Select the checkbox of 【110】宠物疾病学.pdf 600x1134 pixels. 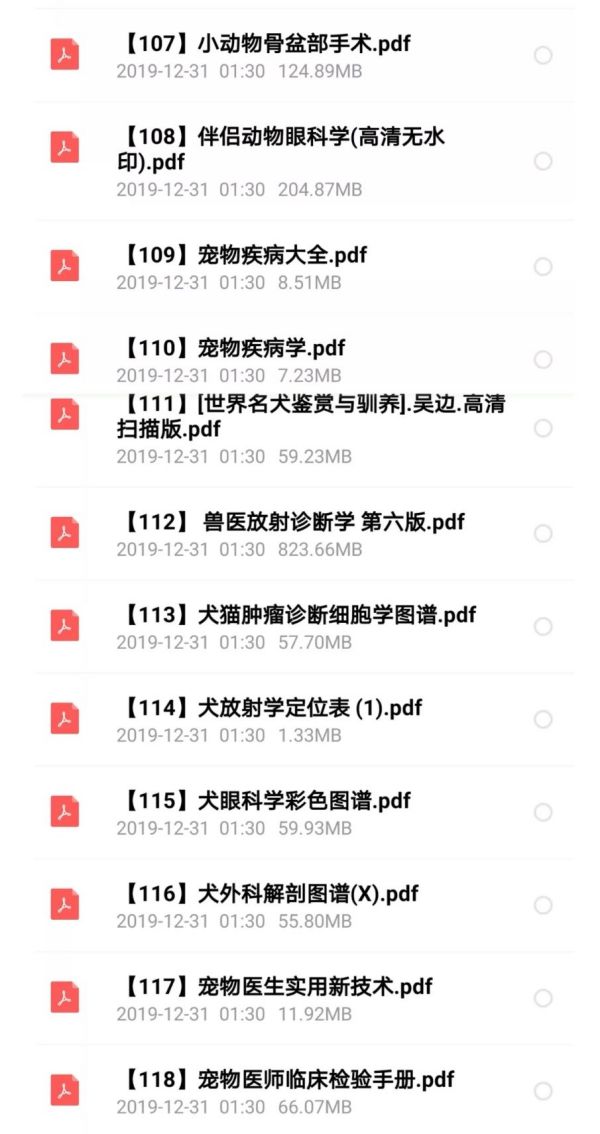(x=543, y=359)
